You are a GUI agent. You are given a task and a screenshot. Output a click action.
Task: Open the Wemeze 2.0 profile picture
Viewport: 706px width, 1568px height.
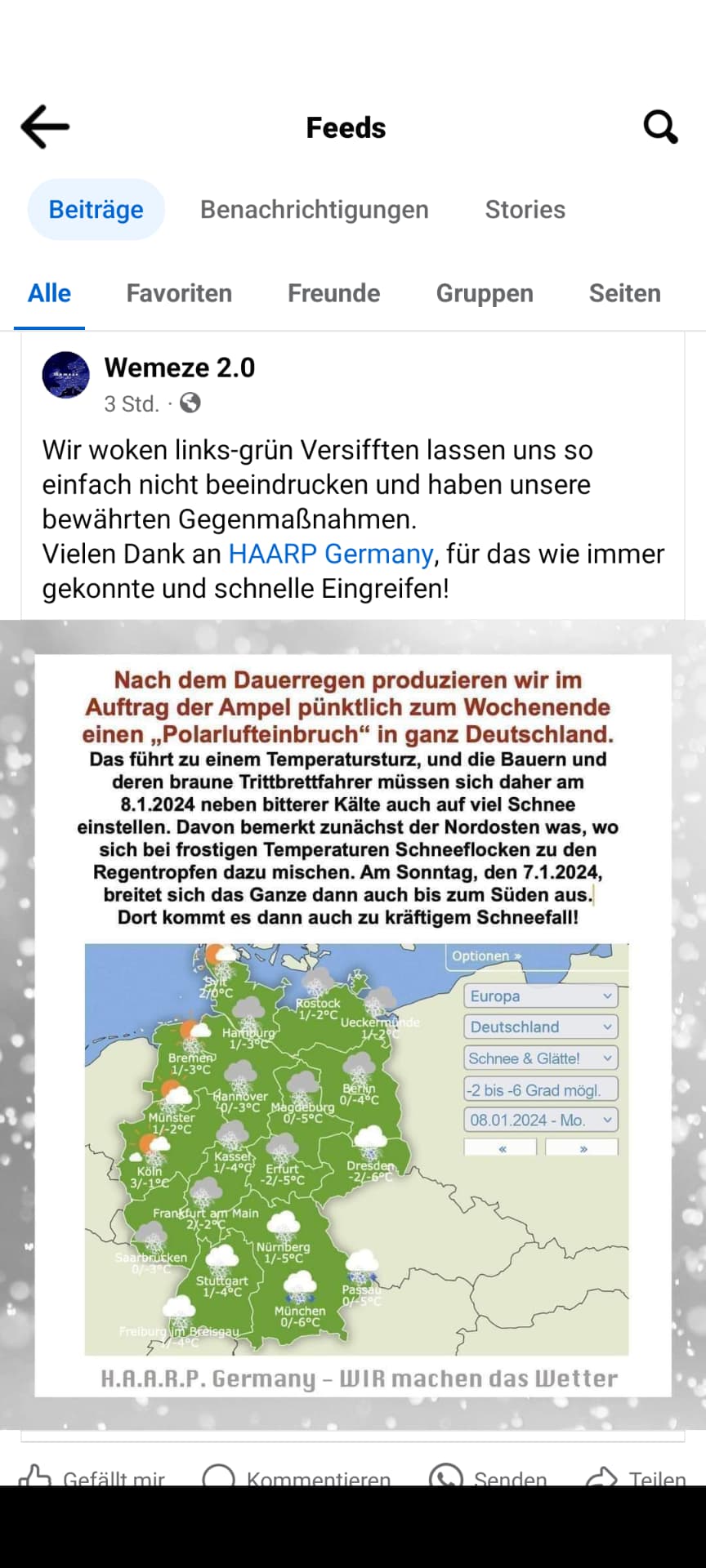[x=65, y=376]
